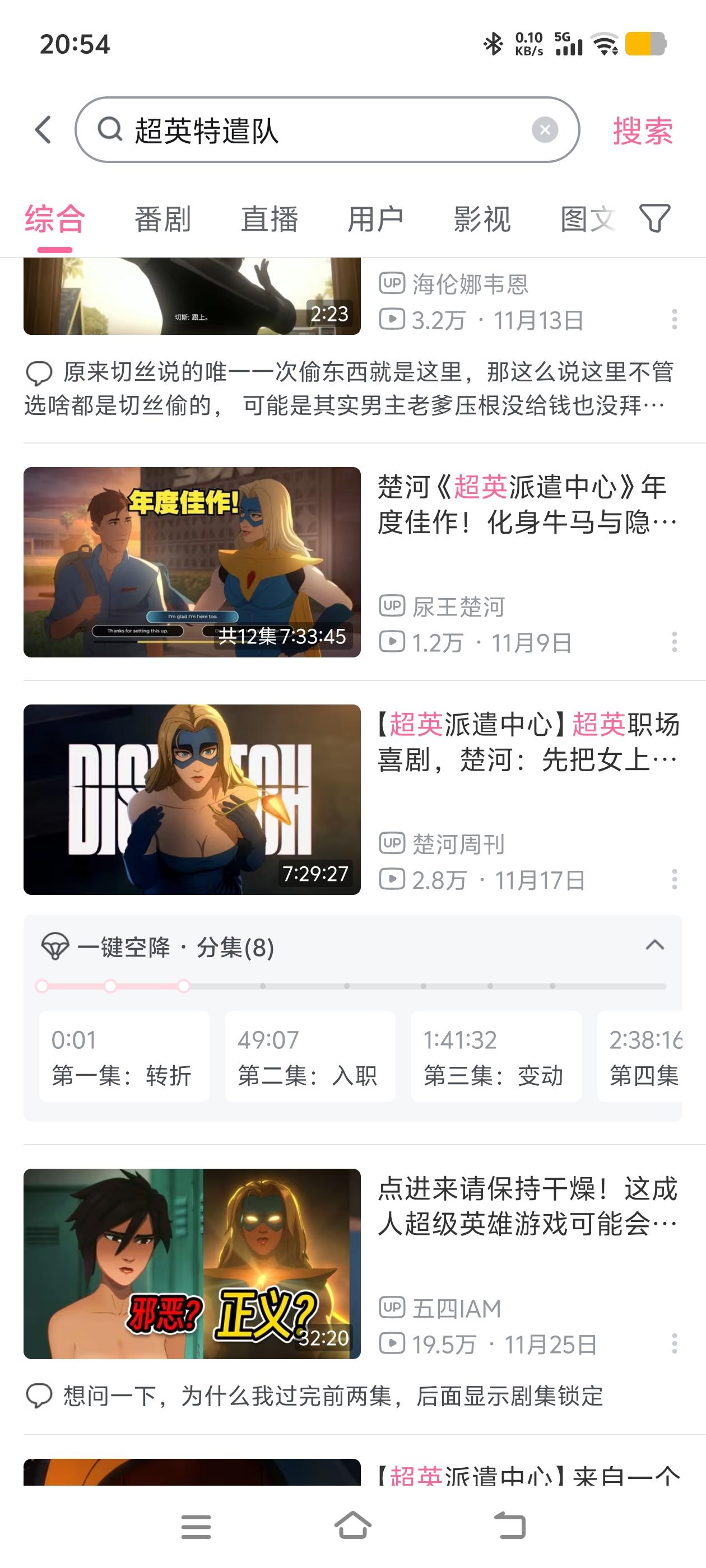Click the UP icon next to 尿王楚河
The width and height of the screenshot is (706, 1568).
393,606
